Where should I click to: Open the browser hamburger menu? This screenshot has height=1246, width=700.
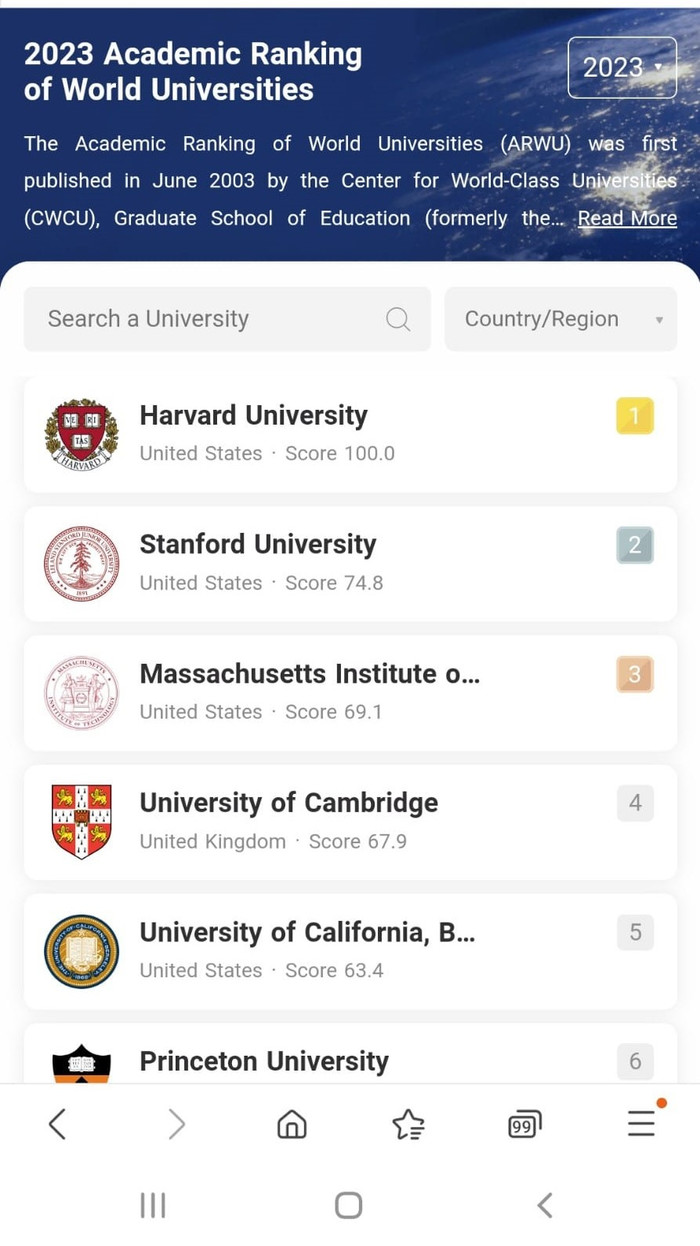(x=641, y=1124)
